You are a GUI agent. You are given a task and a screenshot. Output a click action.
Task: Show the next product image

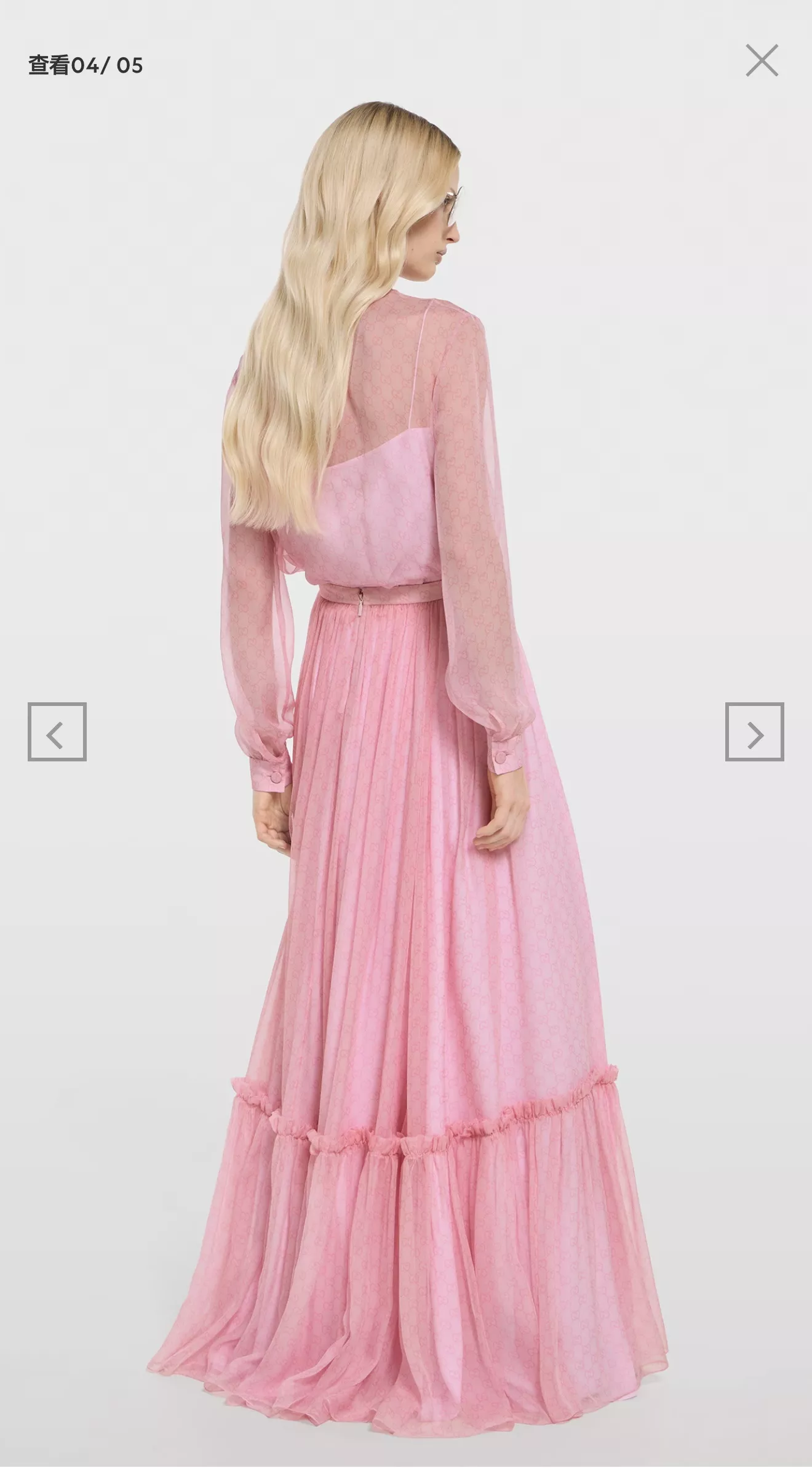754,731
